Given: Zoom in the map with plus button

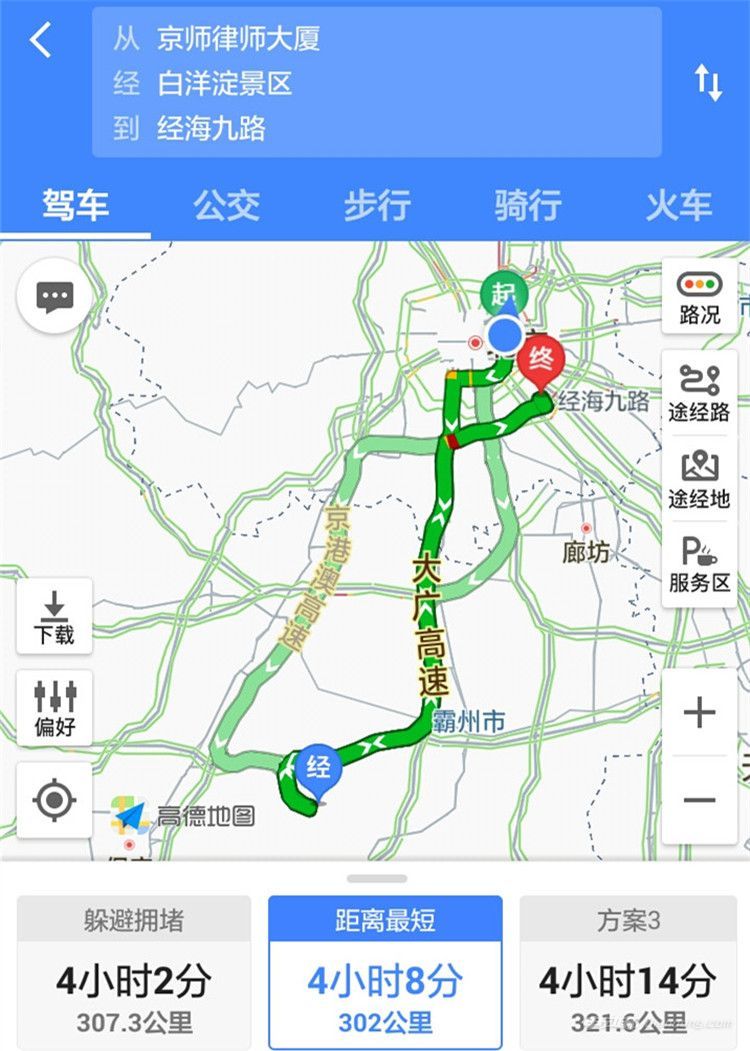Looking at the screenshot, I should point(699,713).
